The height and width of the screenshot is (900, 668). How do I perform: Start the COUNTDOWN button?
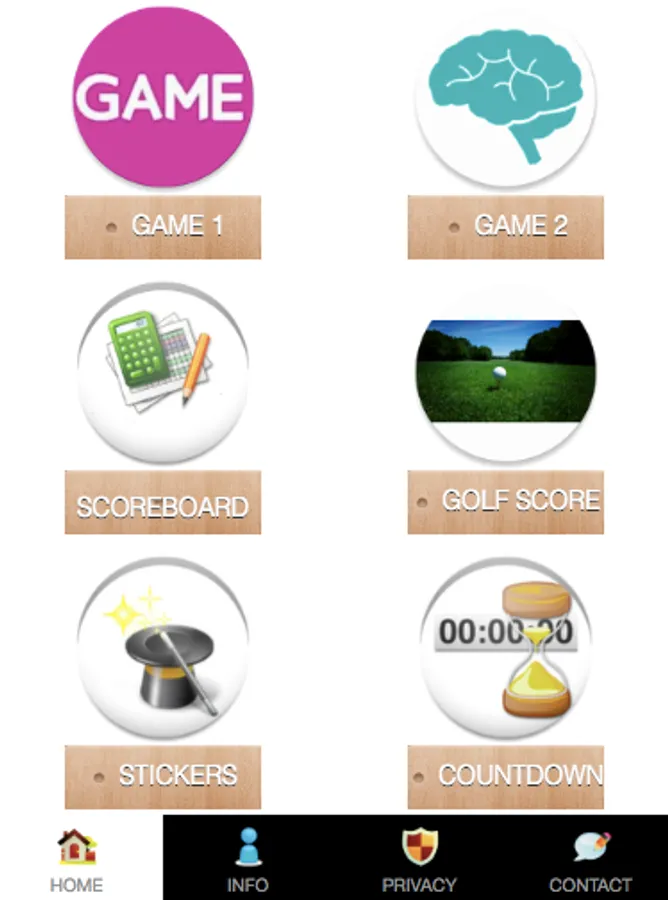(506, 777)
